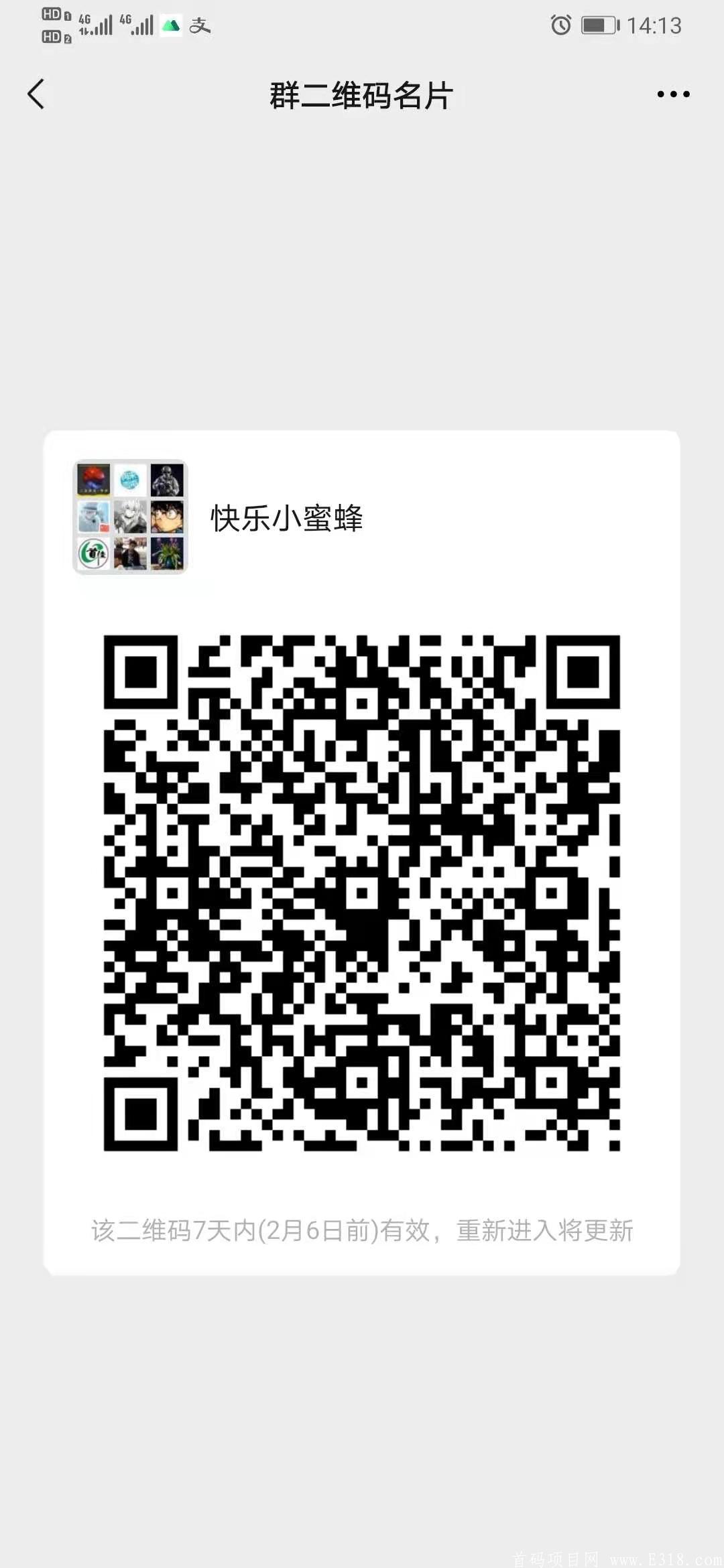Image resolution: width=724 pixels, height=1568 pixels.
Task: Tap the HD1 VoLTE indicator icon
Action: [x=52, y=13]
